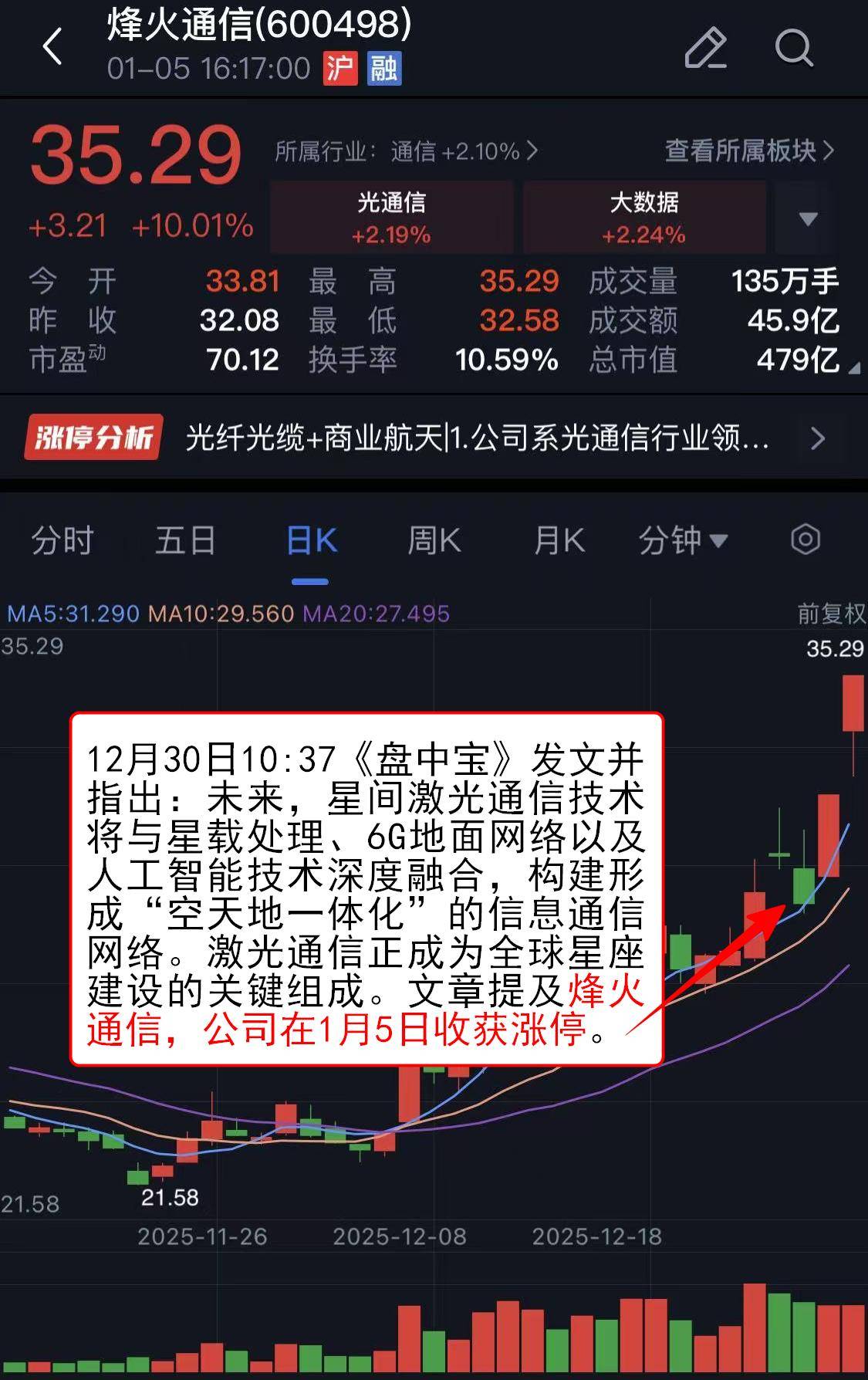Switch to the 月K chart tab

(559, 540)
